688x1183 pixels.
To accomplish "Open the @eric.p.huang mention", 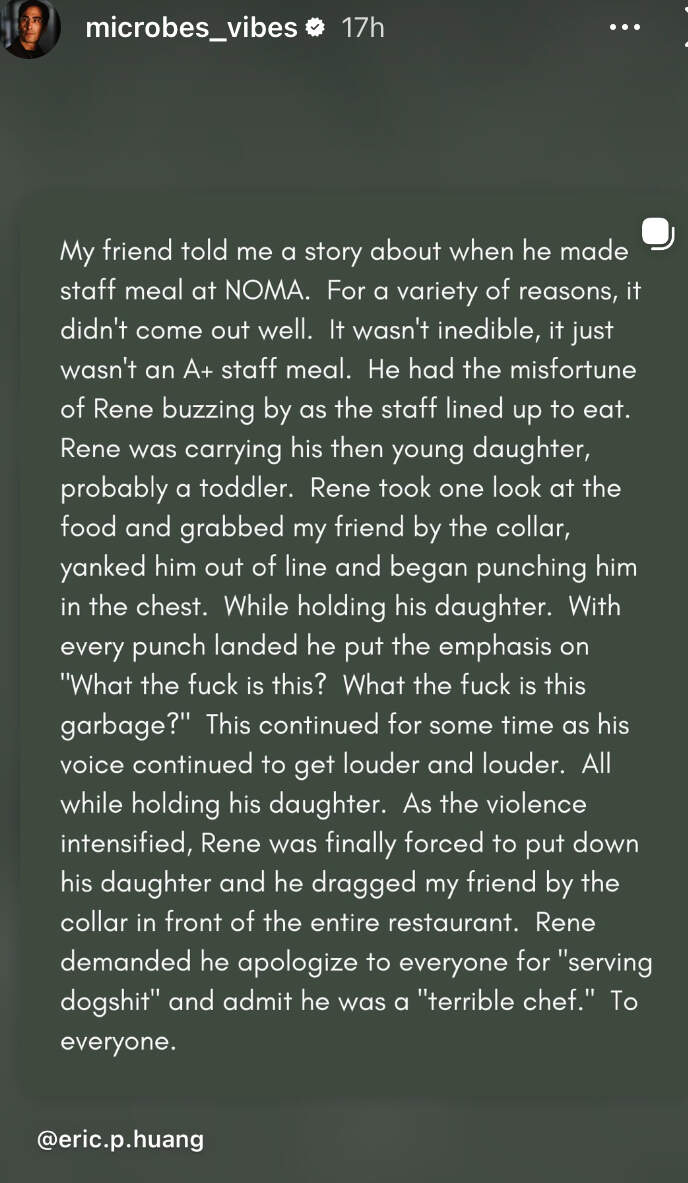I will (x=120, y=1139).
